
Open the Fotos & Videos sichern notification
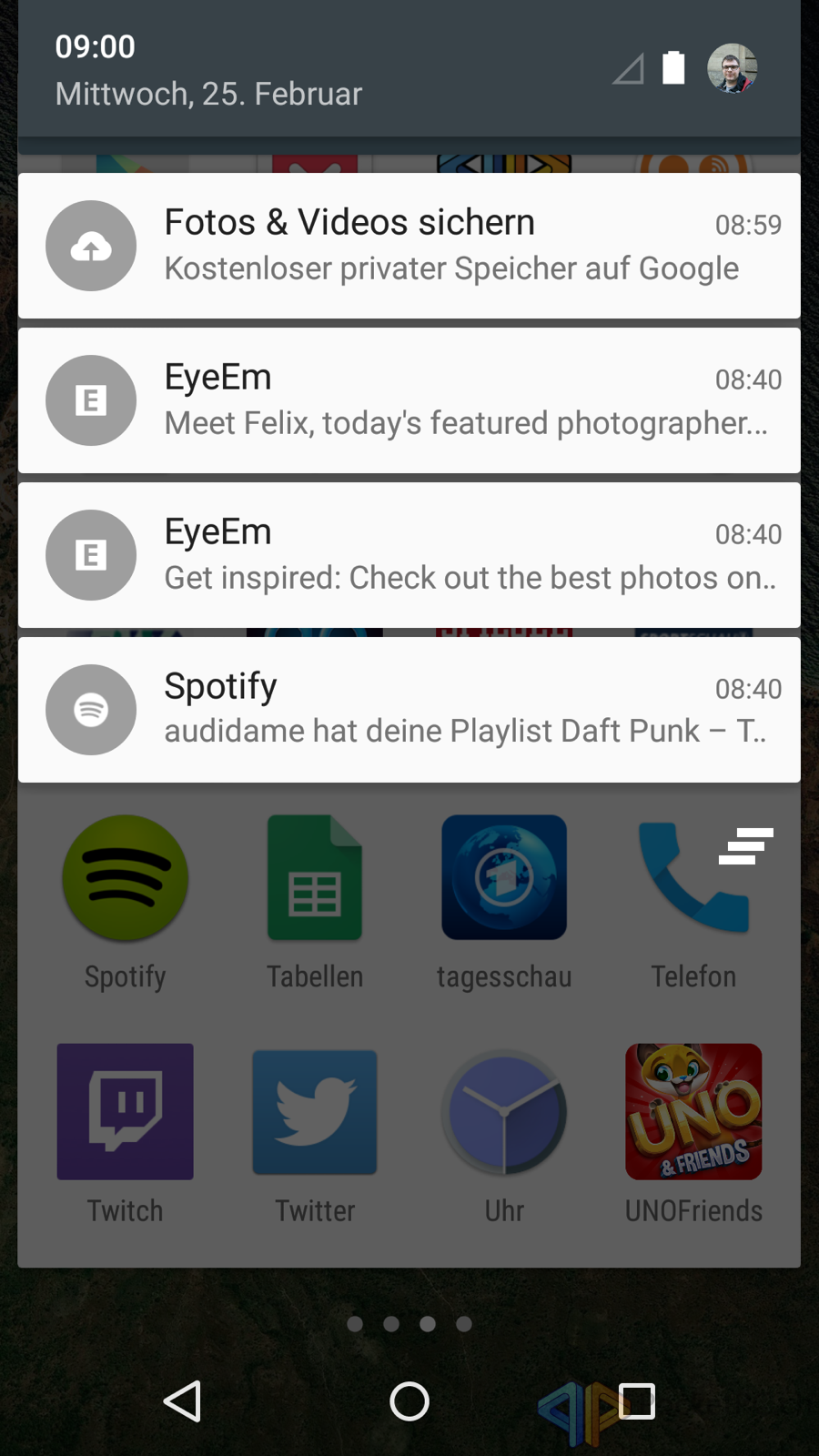(409, 246)
